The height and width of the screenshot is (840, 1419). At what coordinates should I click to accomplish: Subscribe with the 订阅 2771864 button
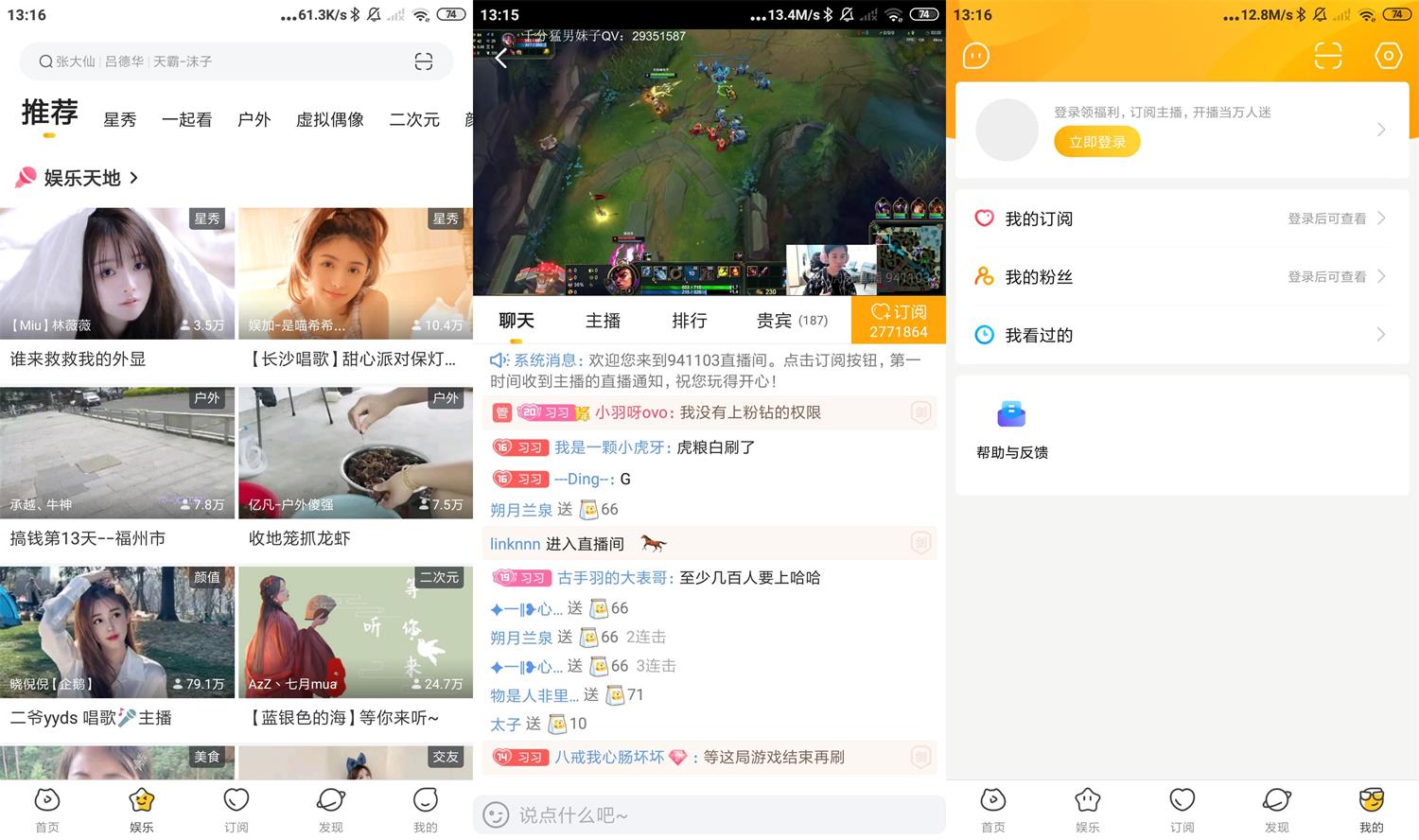click(x=898, y=321)
